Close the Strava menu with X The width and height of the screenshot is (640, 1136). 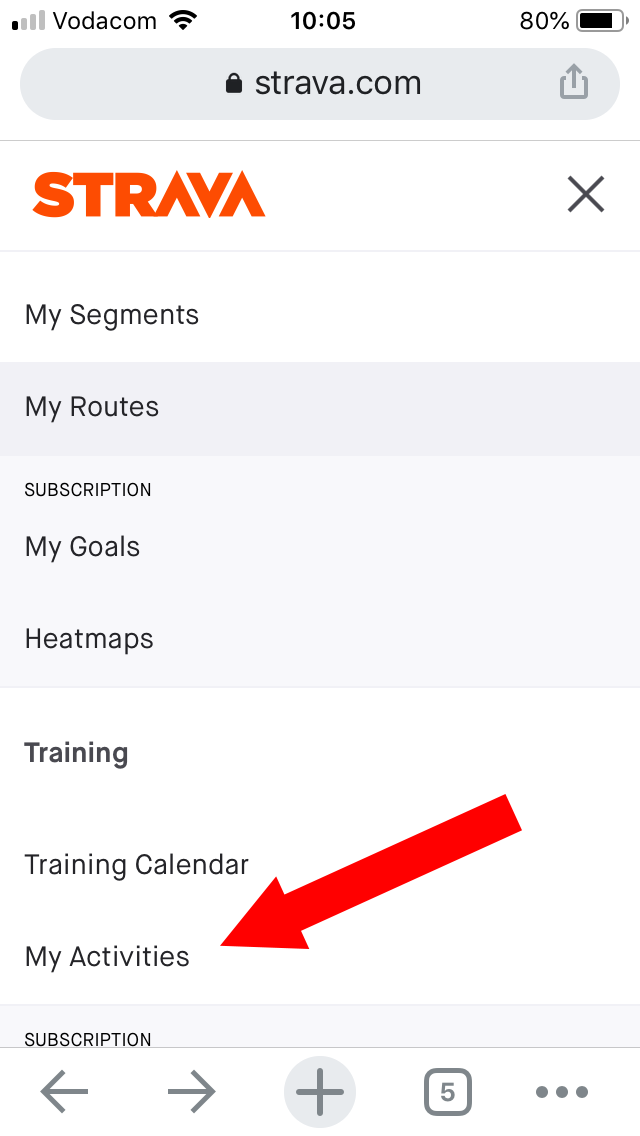(x=586, y=195)
